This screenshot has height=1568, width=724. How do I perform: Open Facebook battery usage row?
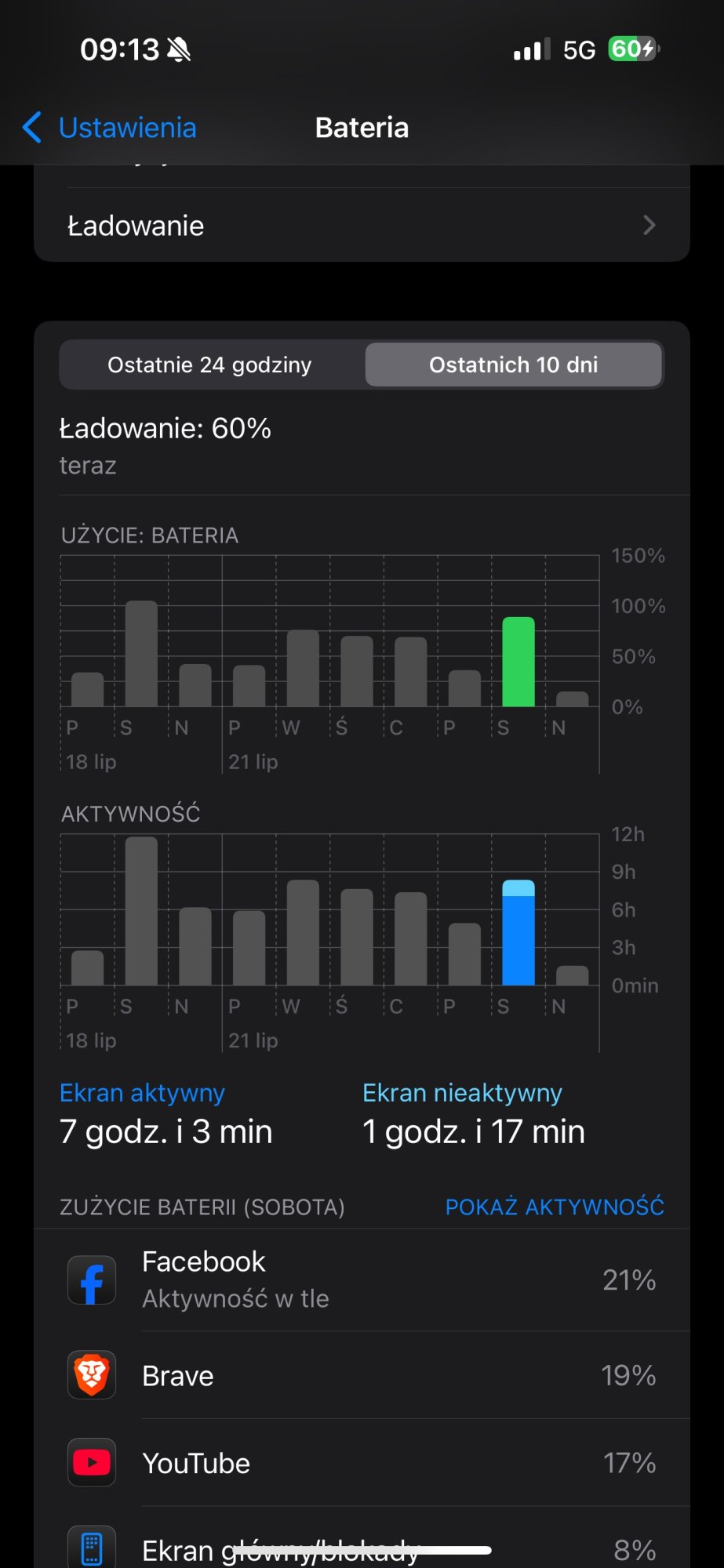(361, 1279)
